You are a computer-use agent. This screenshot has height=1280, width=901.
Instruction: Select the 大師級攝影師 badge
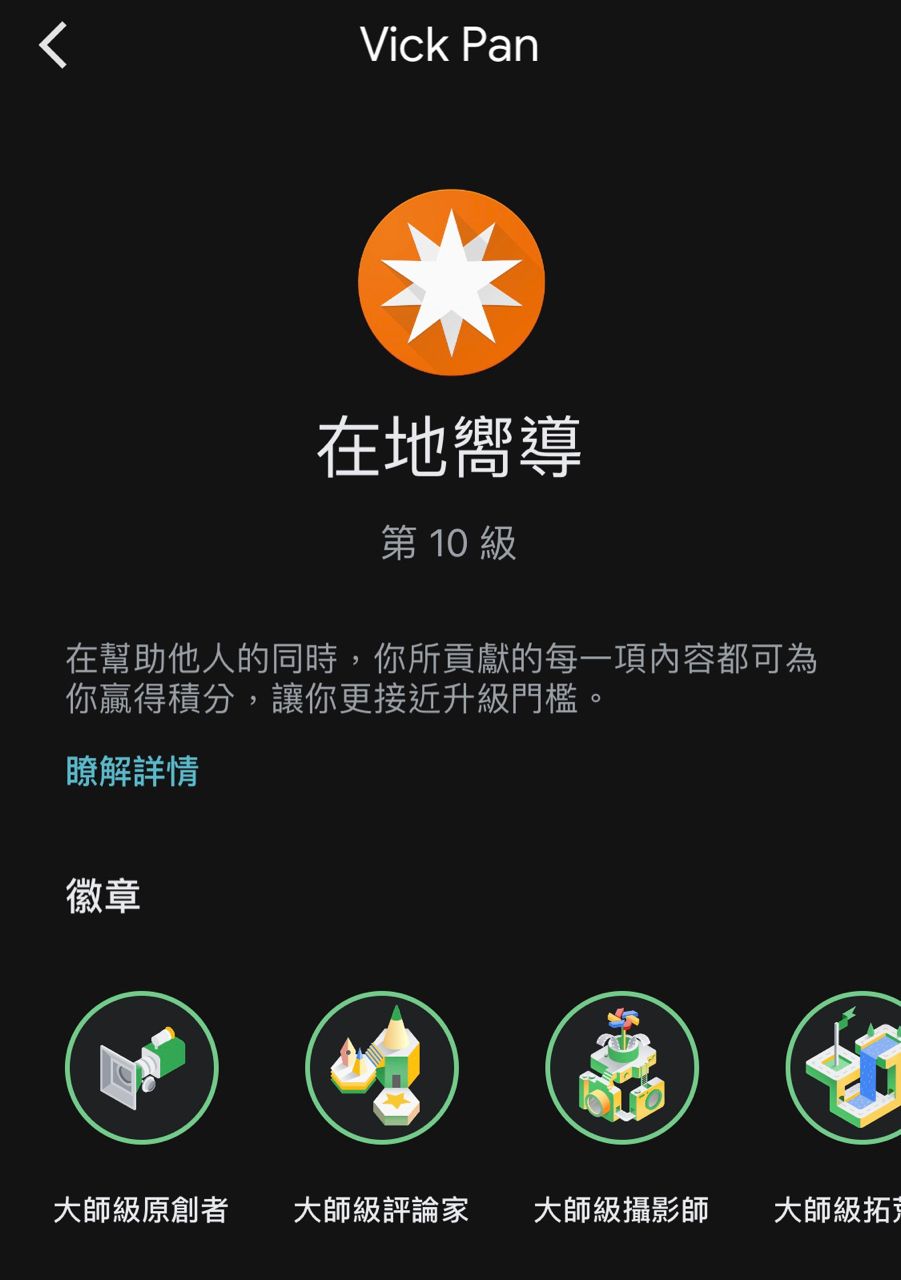622,1067
